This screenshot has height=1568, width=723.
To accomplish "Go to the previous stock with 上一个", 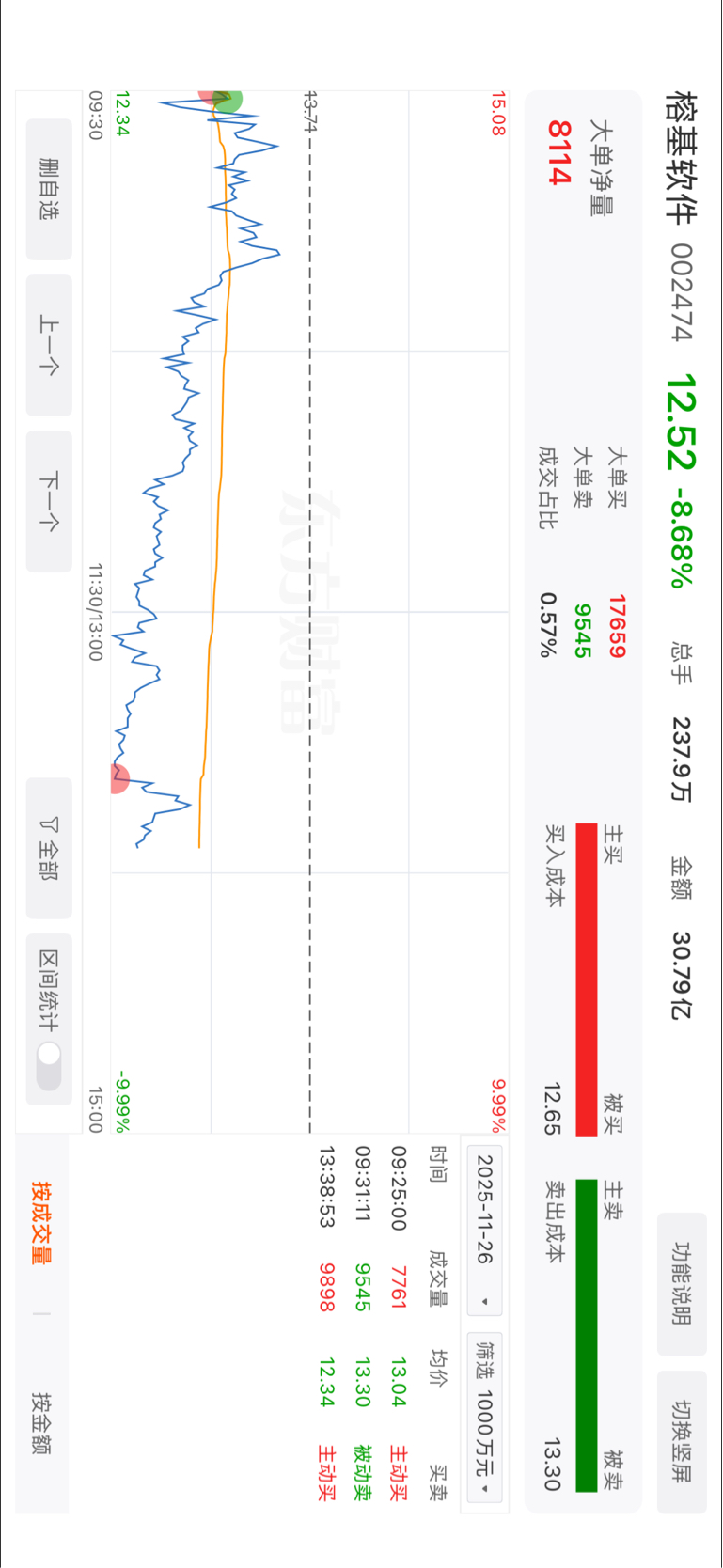I will coord(49,345).
